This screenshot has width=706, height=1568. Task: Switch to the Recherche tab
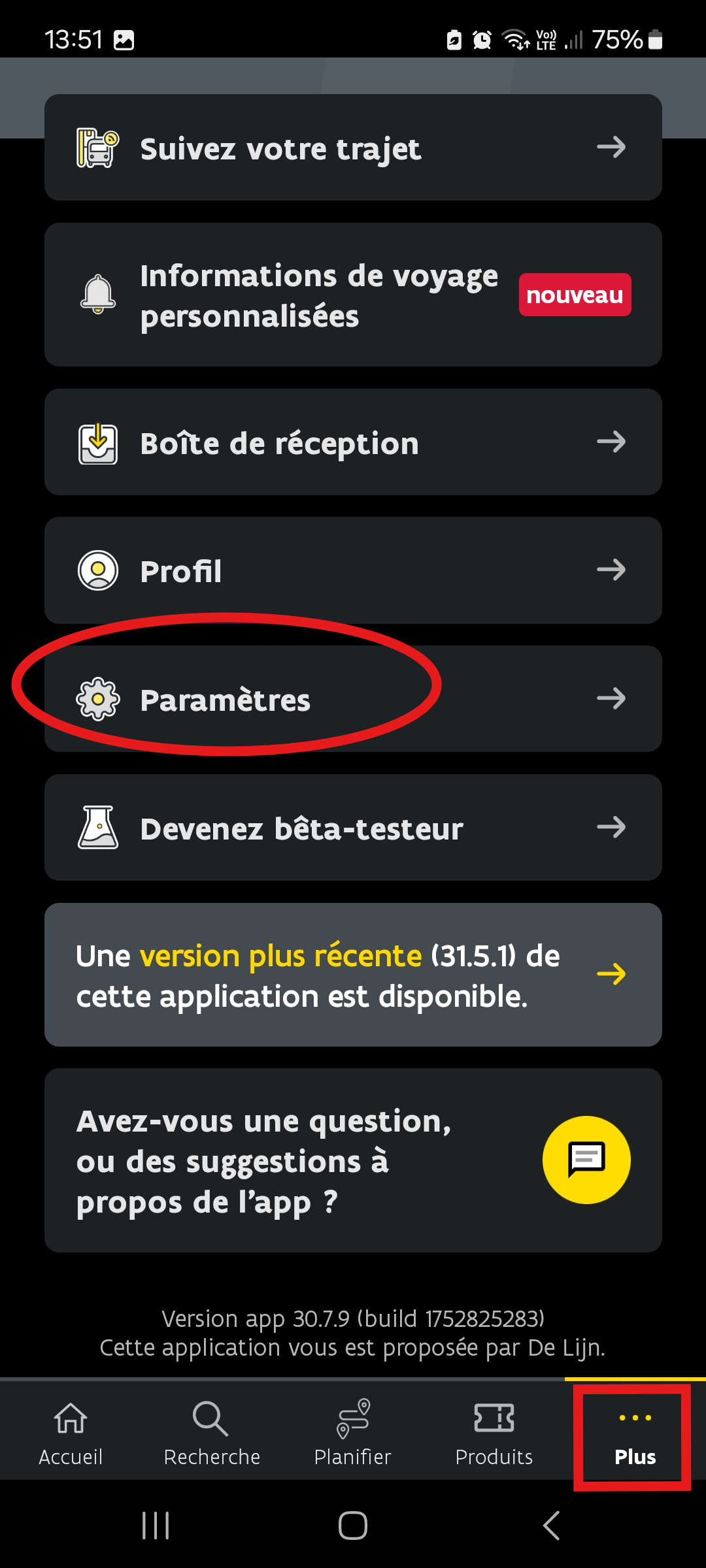click(212, 1432)
